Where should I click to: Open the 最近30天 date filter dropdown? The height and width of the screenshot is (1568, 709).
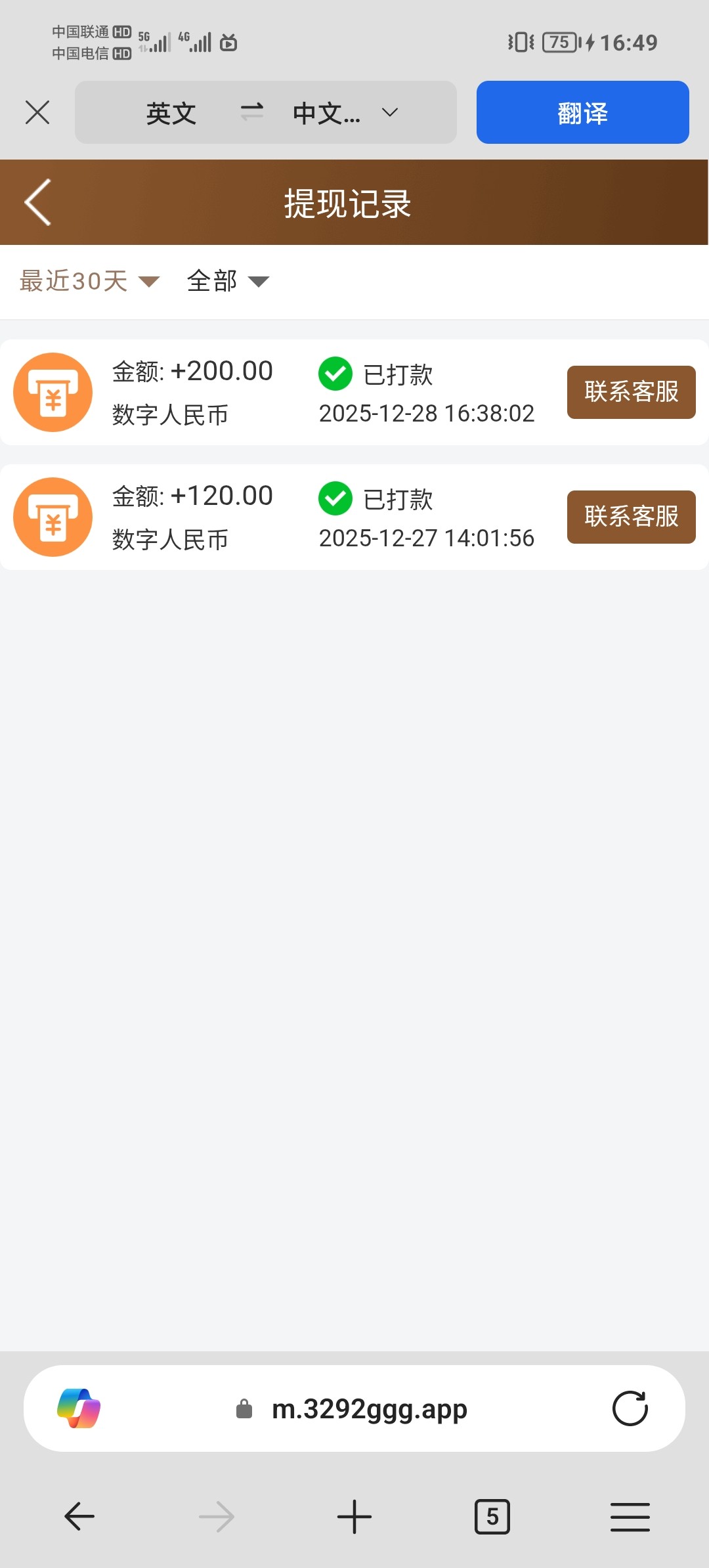(x=85, y=280)
